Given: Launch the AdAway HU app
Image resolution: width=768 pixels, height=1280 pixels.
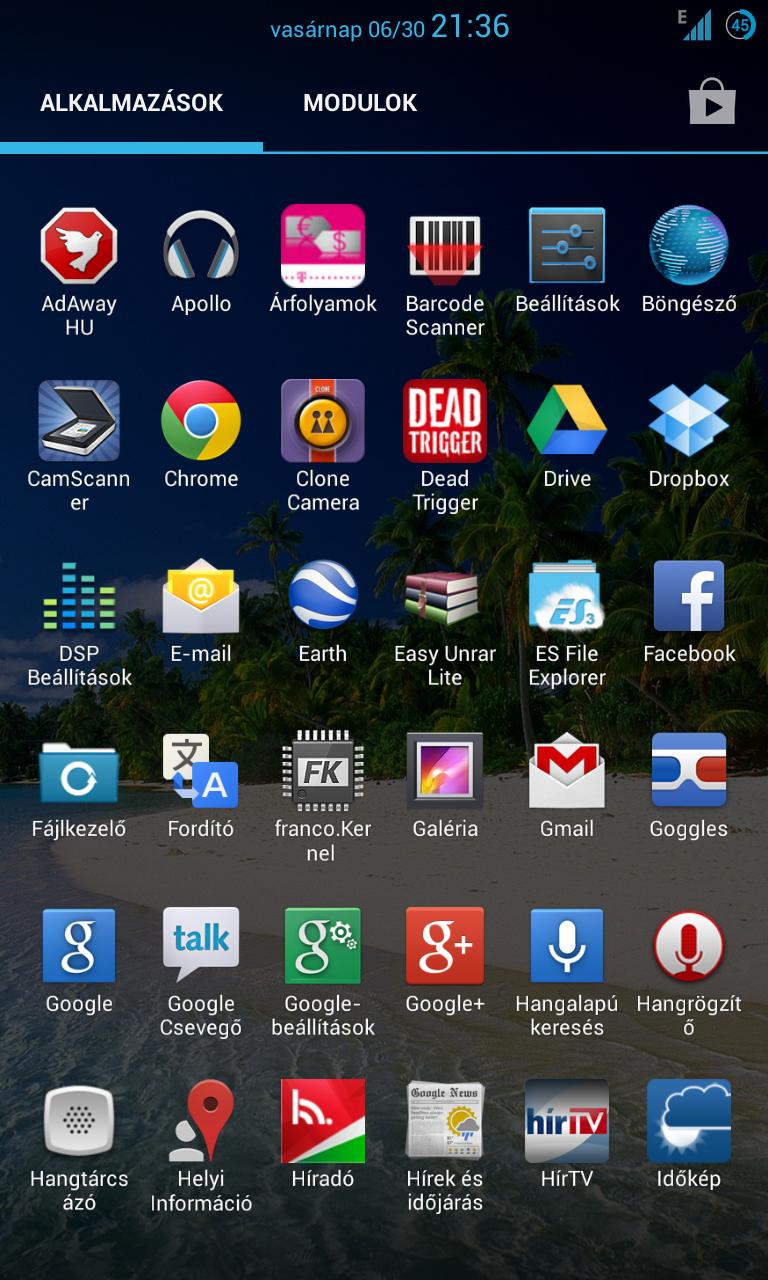Looking at the screenshot, I should pos(79,272).
